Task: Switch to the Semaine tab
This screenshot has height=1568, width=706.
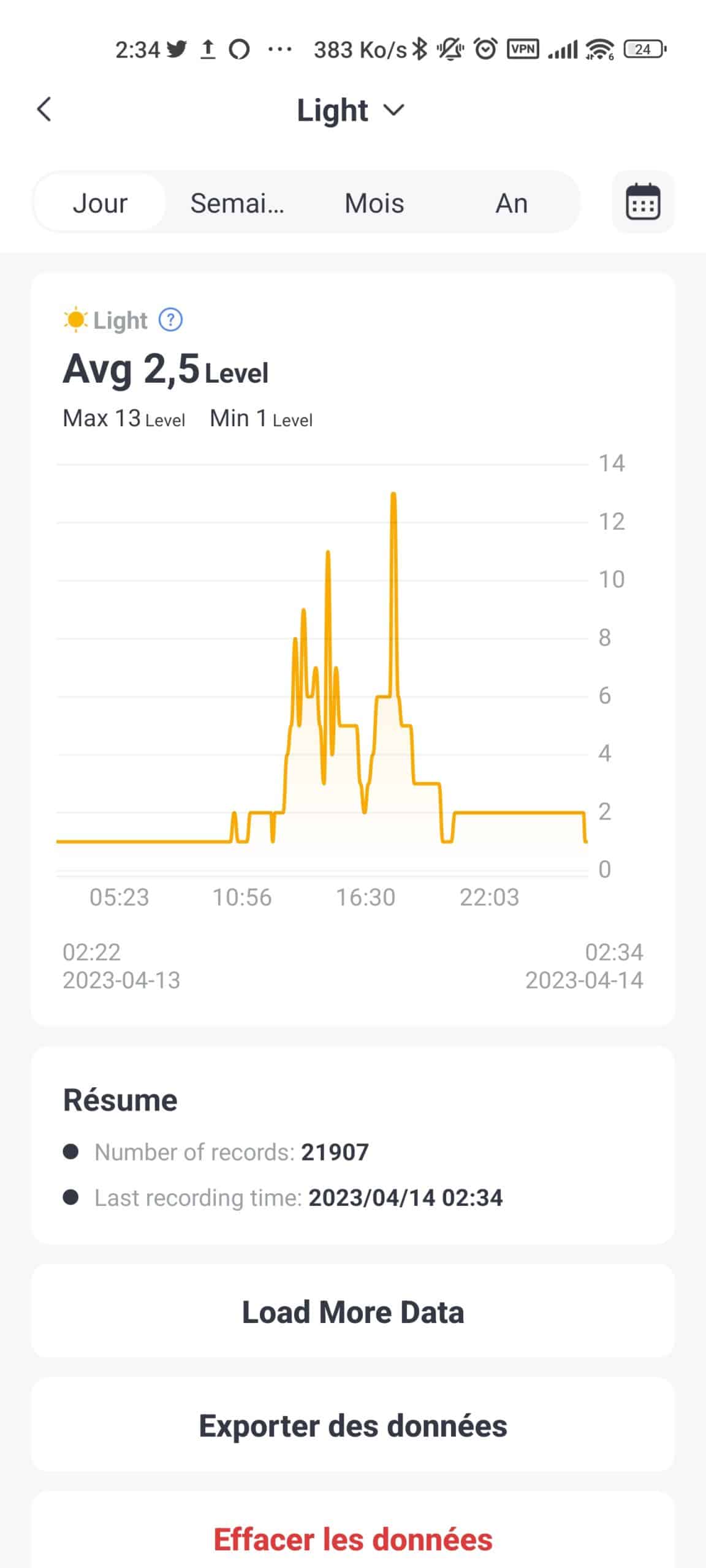Action: point(237,203)
